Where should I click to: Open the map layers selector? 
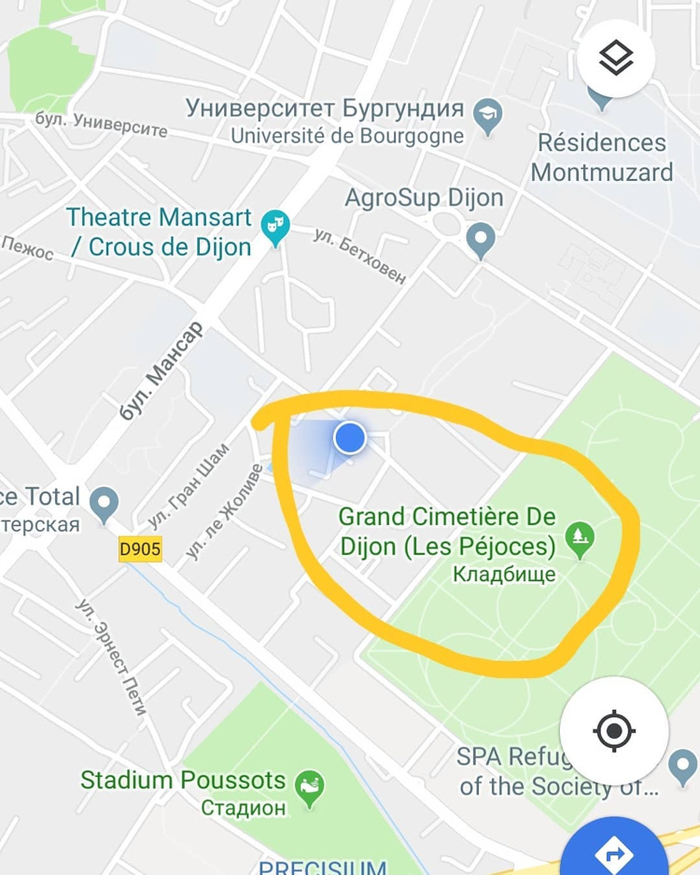point(616,59)
